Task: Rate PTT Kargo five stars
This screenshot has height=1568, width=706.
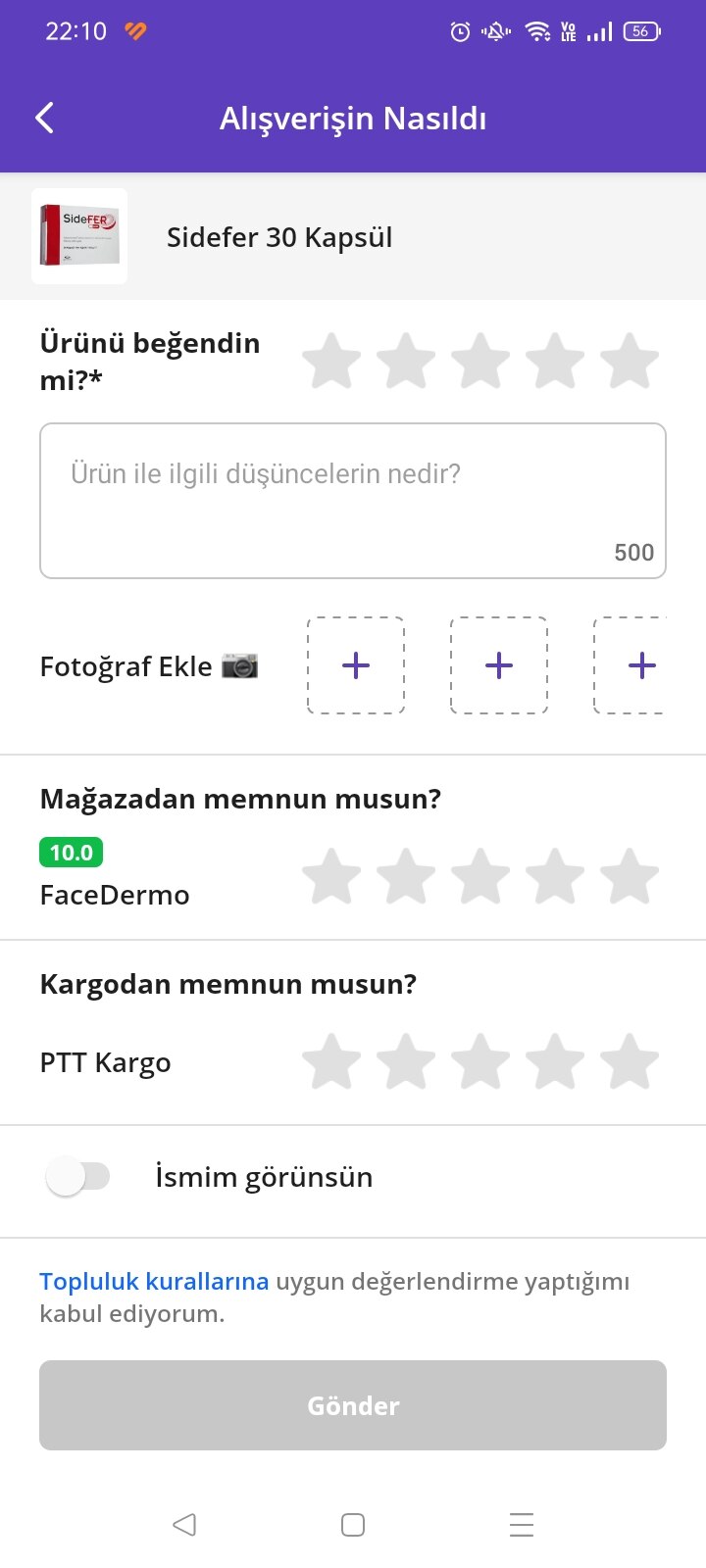Action: [x=629, y=1061]
